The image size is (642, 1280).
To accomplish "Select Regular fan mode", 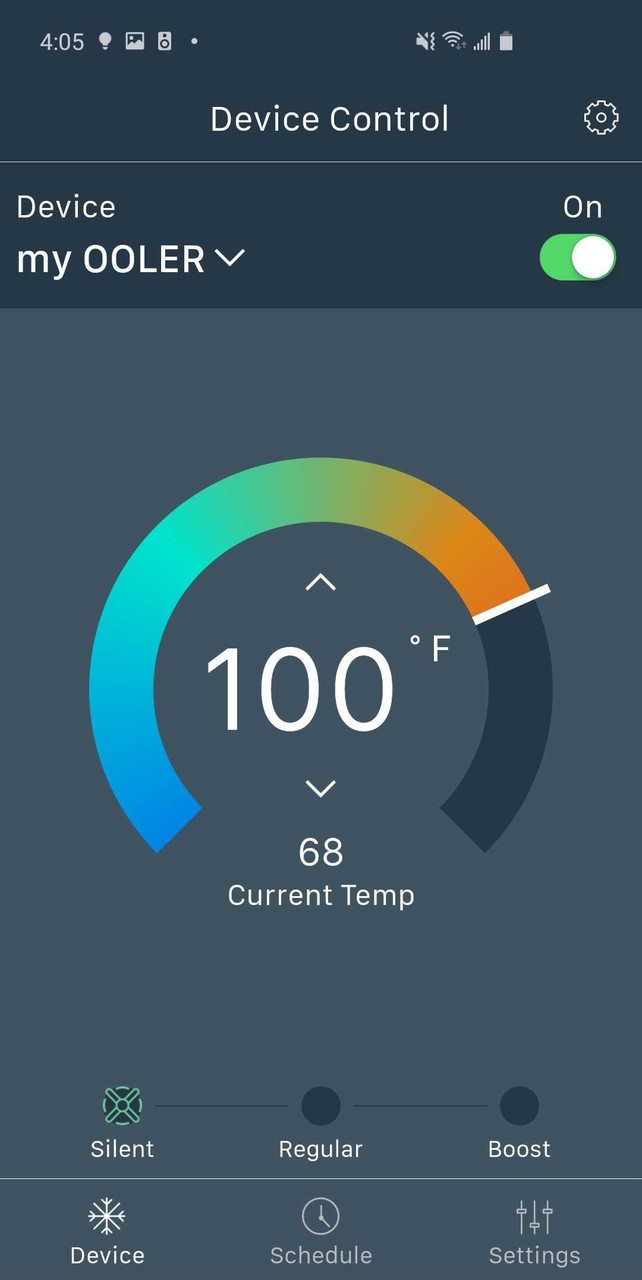I will click(320, 1106).
